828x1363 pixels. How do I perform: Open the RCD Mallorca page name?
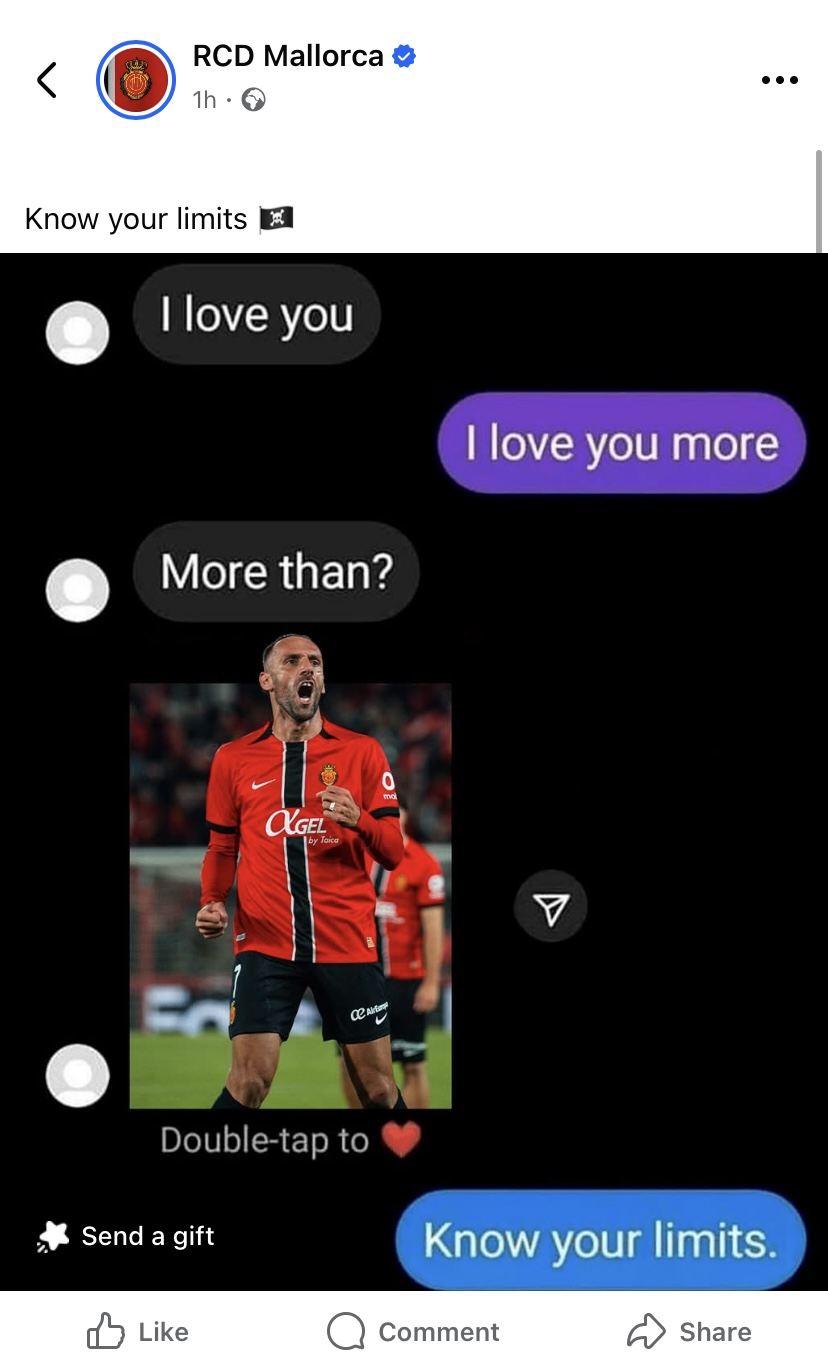pos(288,57)
